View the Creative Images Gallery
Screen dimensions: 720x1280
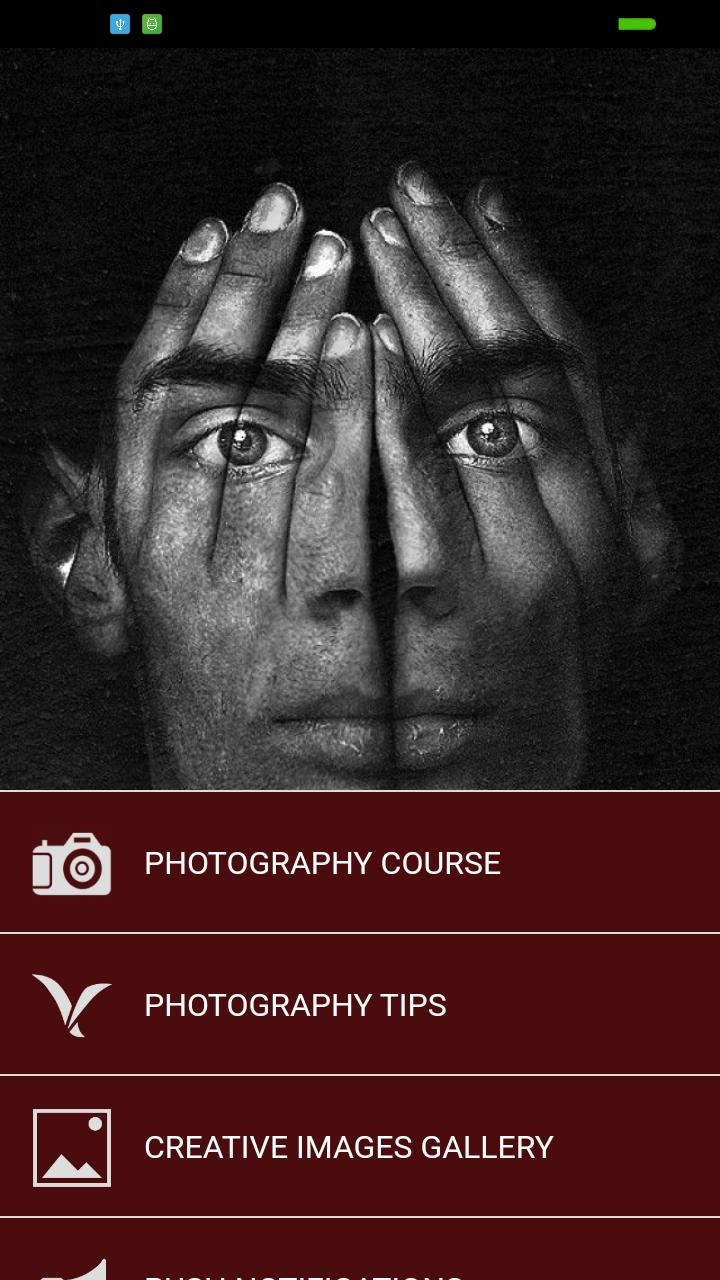(x=348, y=1147)
